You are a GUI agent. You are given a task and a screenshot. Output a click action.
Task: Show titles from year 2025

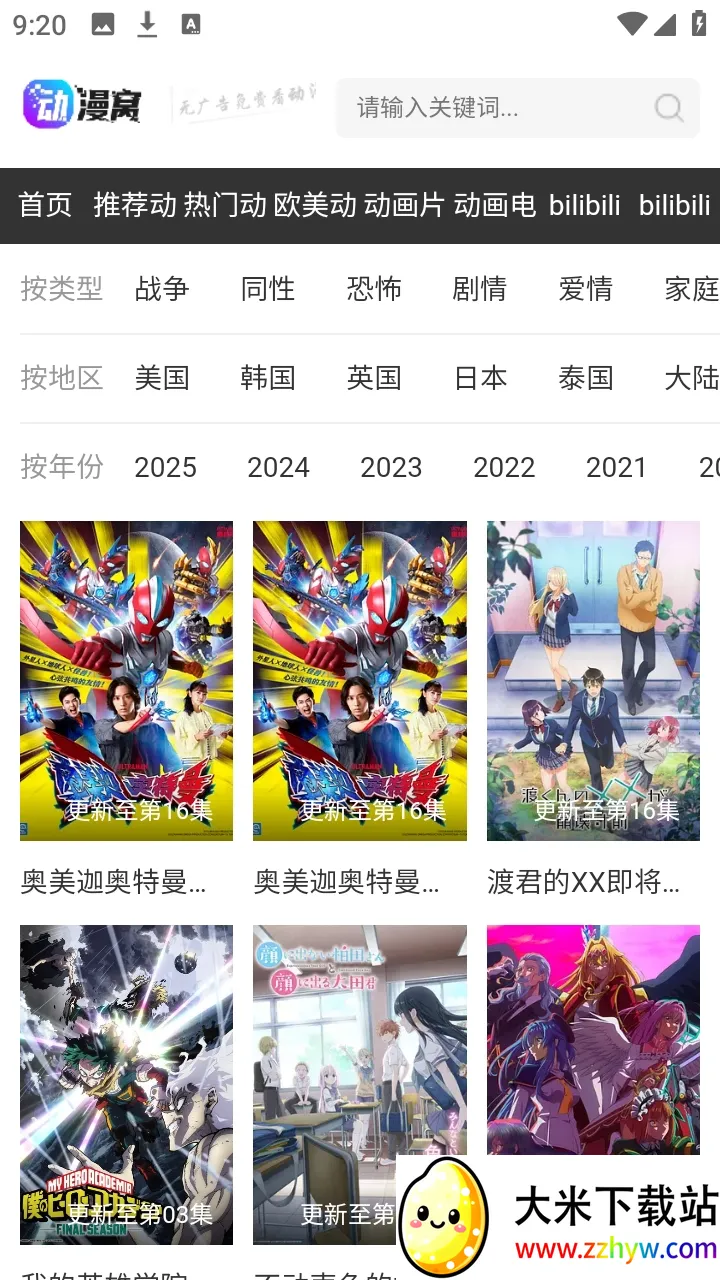165,467
